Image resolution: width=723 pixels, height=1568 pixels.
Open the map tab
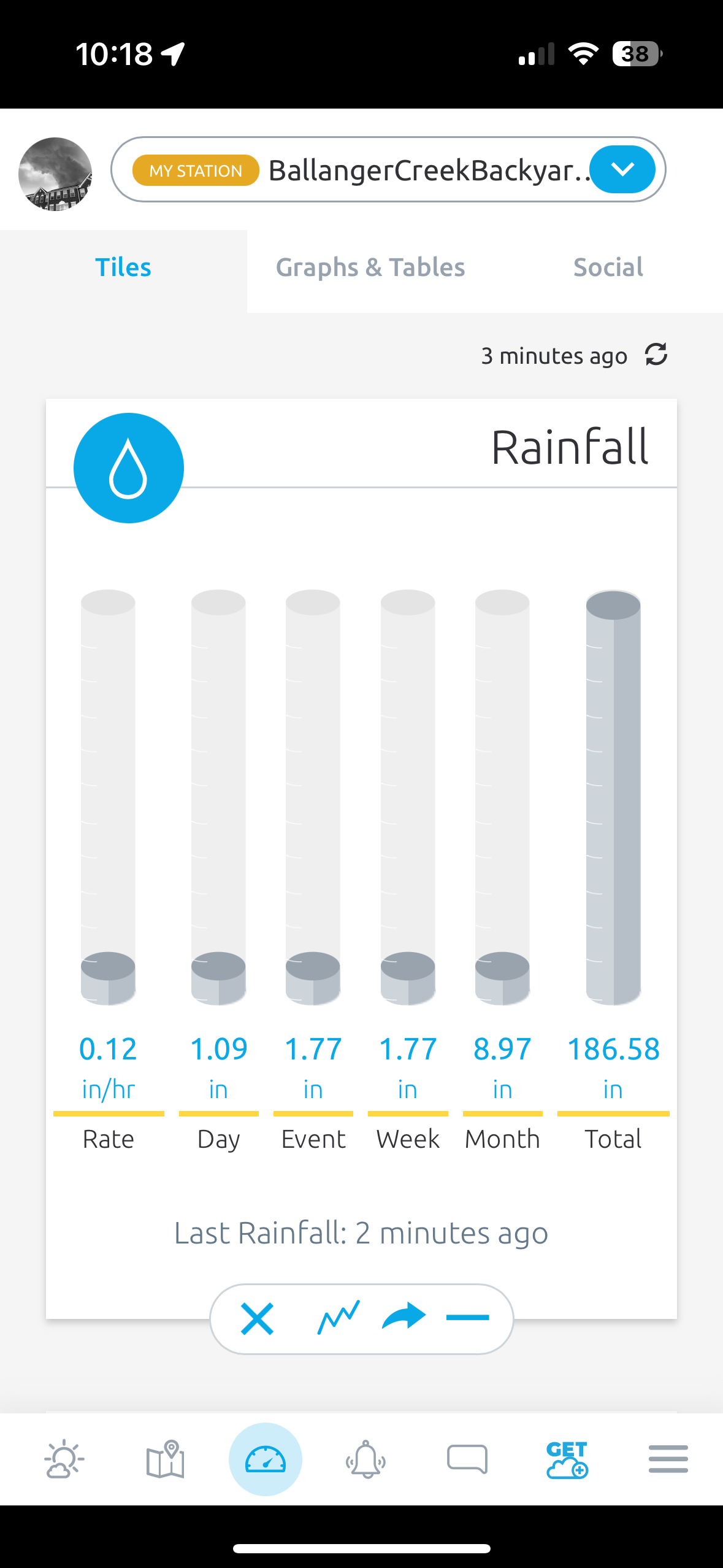(165, 1459)
